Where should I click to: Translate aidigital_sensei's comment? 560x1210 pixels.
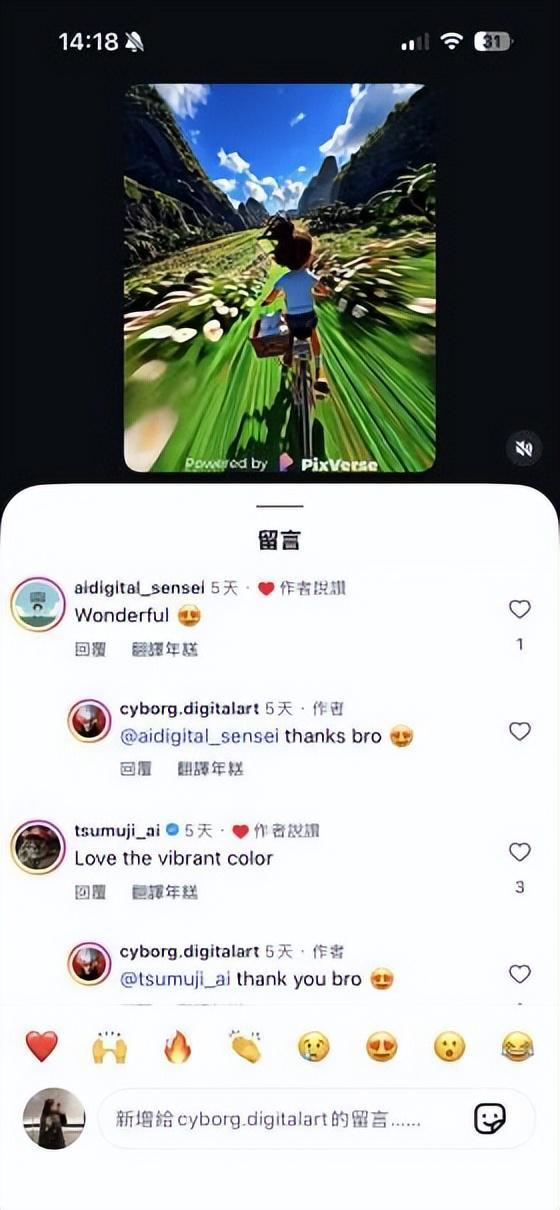(x=165, y=649)
